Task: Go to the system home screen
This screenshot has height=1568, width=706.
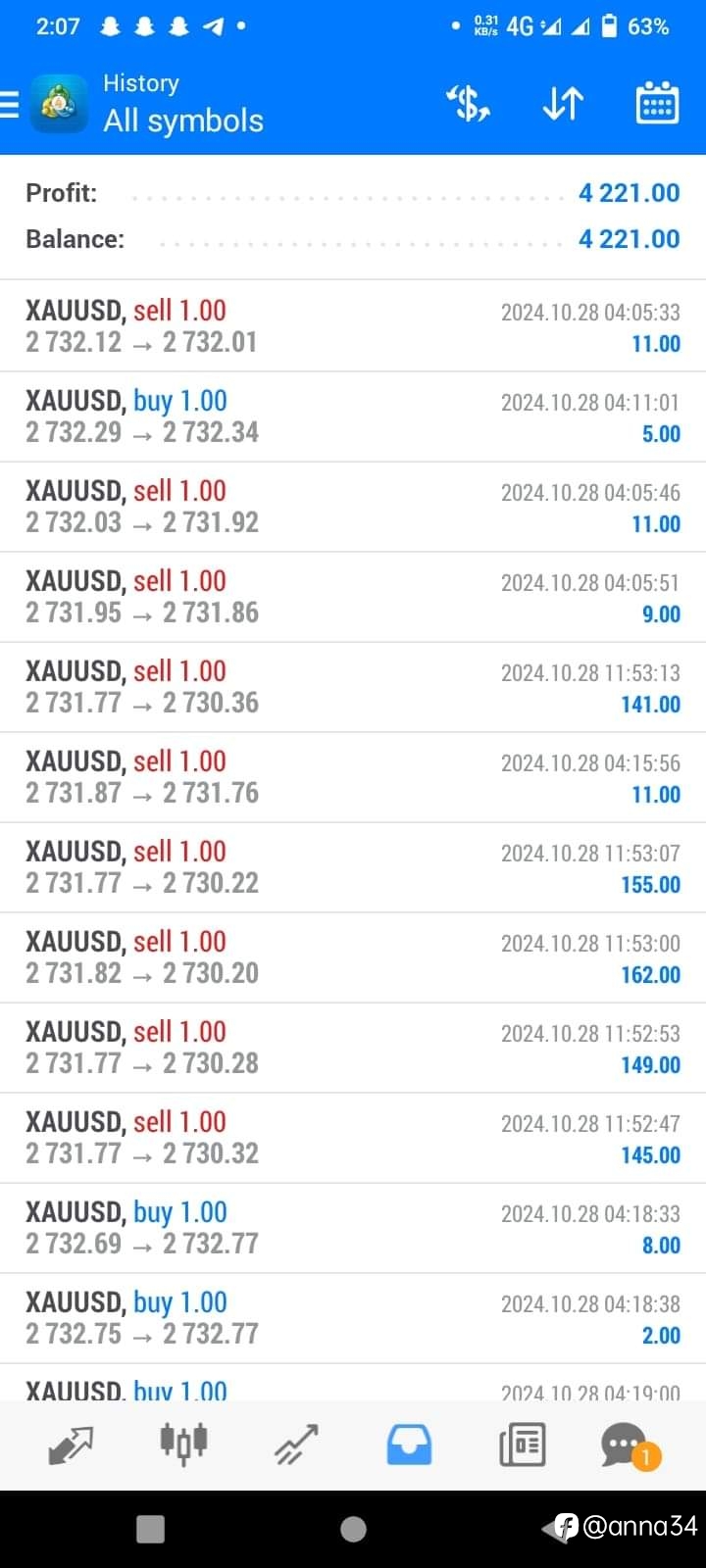Action: pos(353,1529)
